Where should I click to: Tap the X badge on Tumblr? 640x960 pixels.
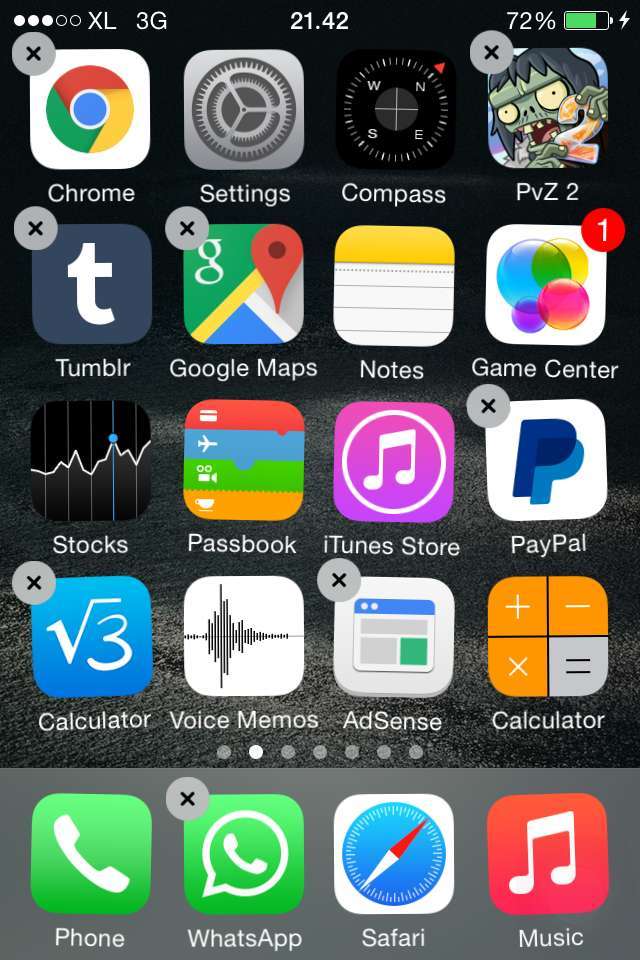coord(36,228)
